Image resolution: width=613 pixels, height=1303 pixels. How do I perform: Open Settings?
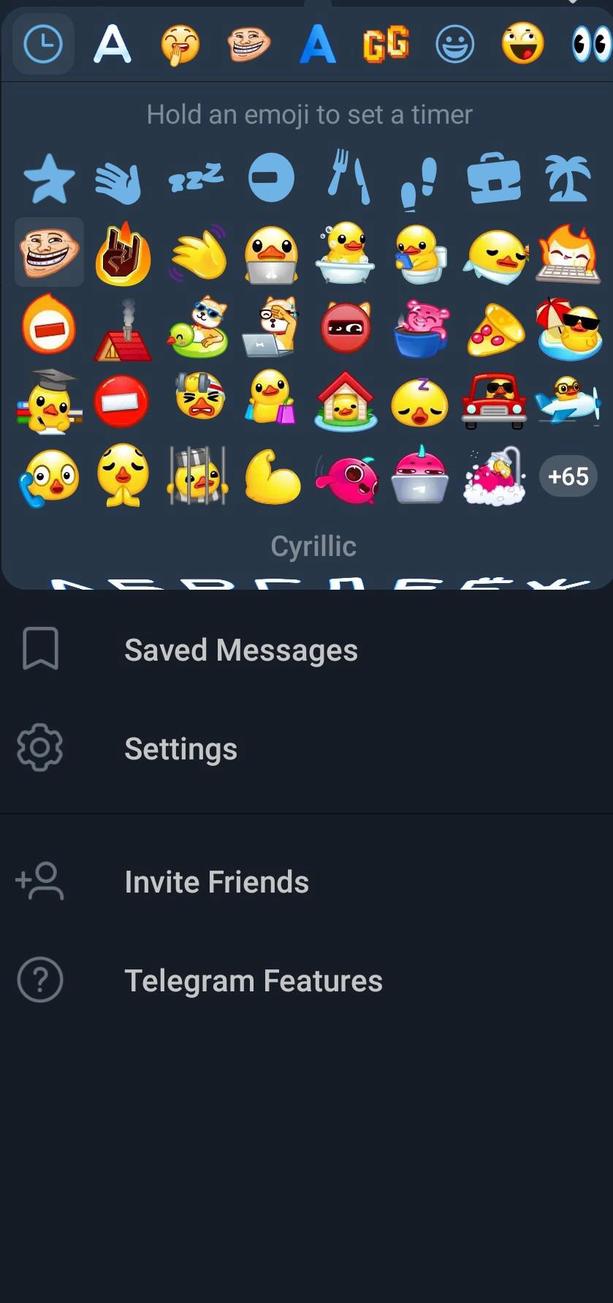[x=180, y=749]
